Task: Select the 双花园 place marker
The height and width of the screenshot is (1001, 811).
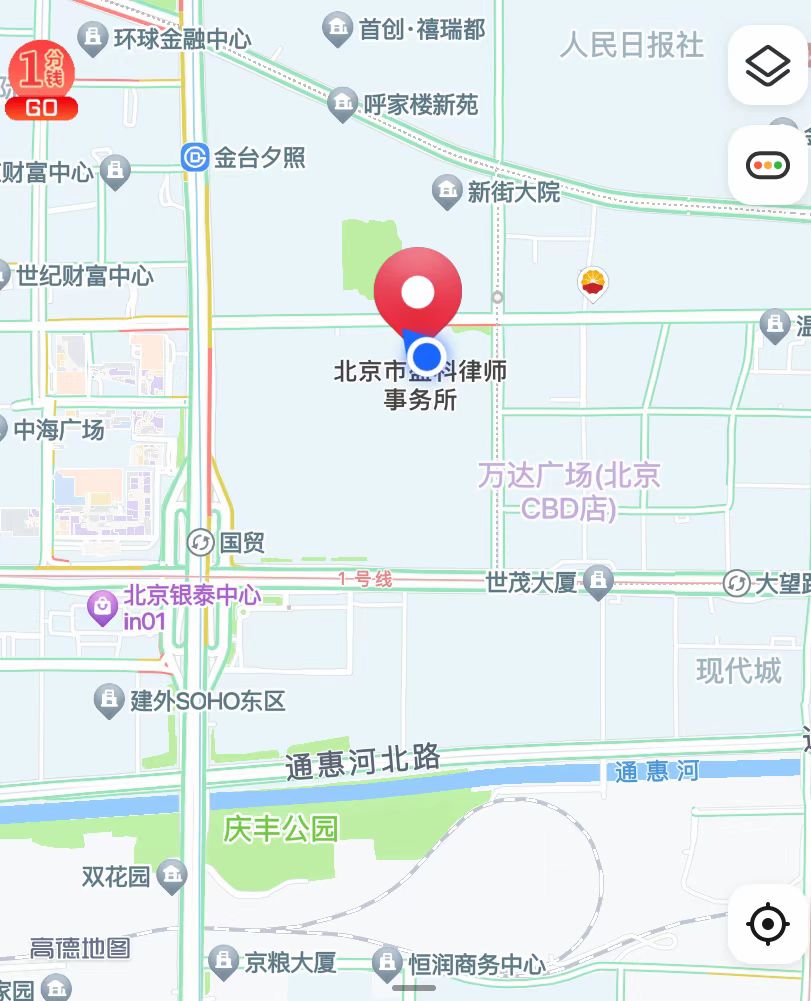Action: point(171,877)
